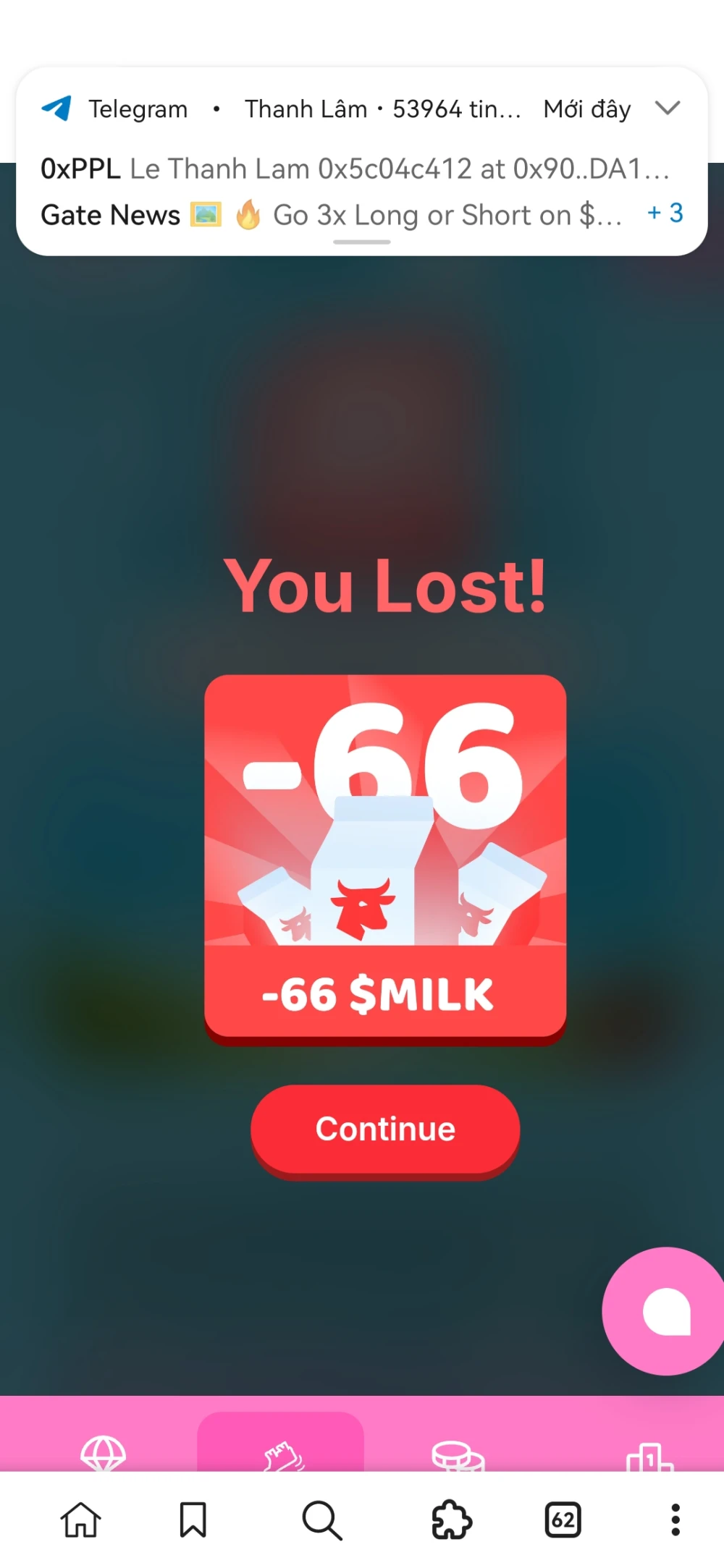Screen dimensions: 724x1568
Task: Open browser extensions puzzle icon
Action: click(x=451, y=1519)
